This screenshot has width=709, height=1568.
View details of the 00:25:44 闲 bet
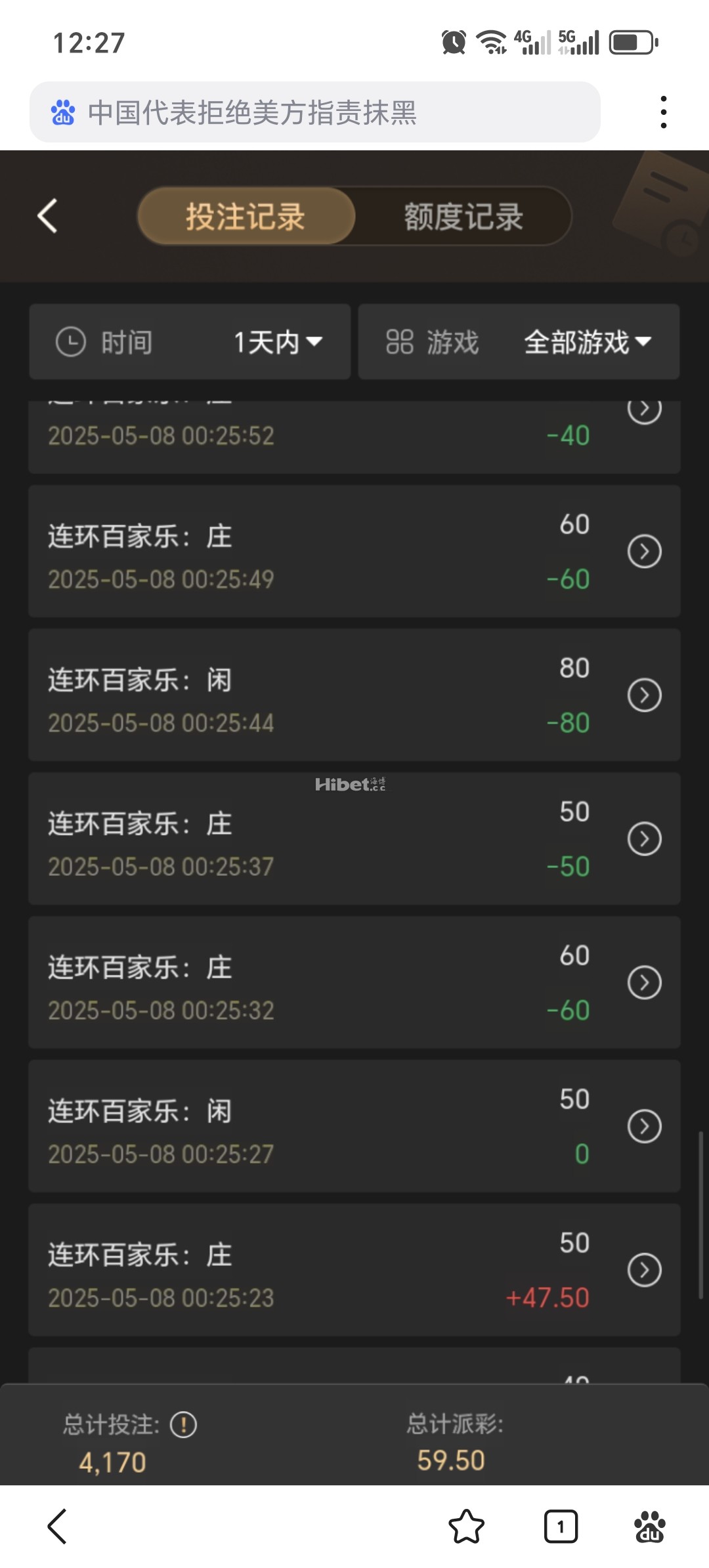coord(644,695)
